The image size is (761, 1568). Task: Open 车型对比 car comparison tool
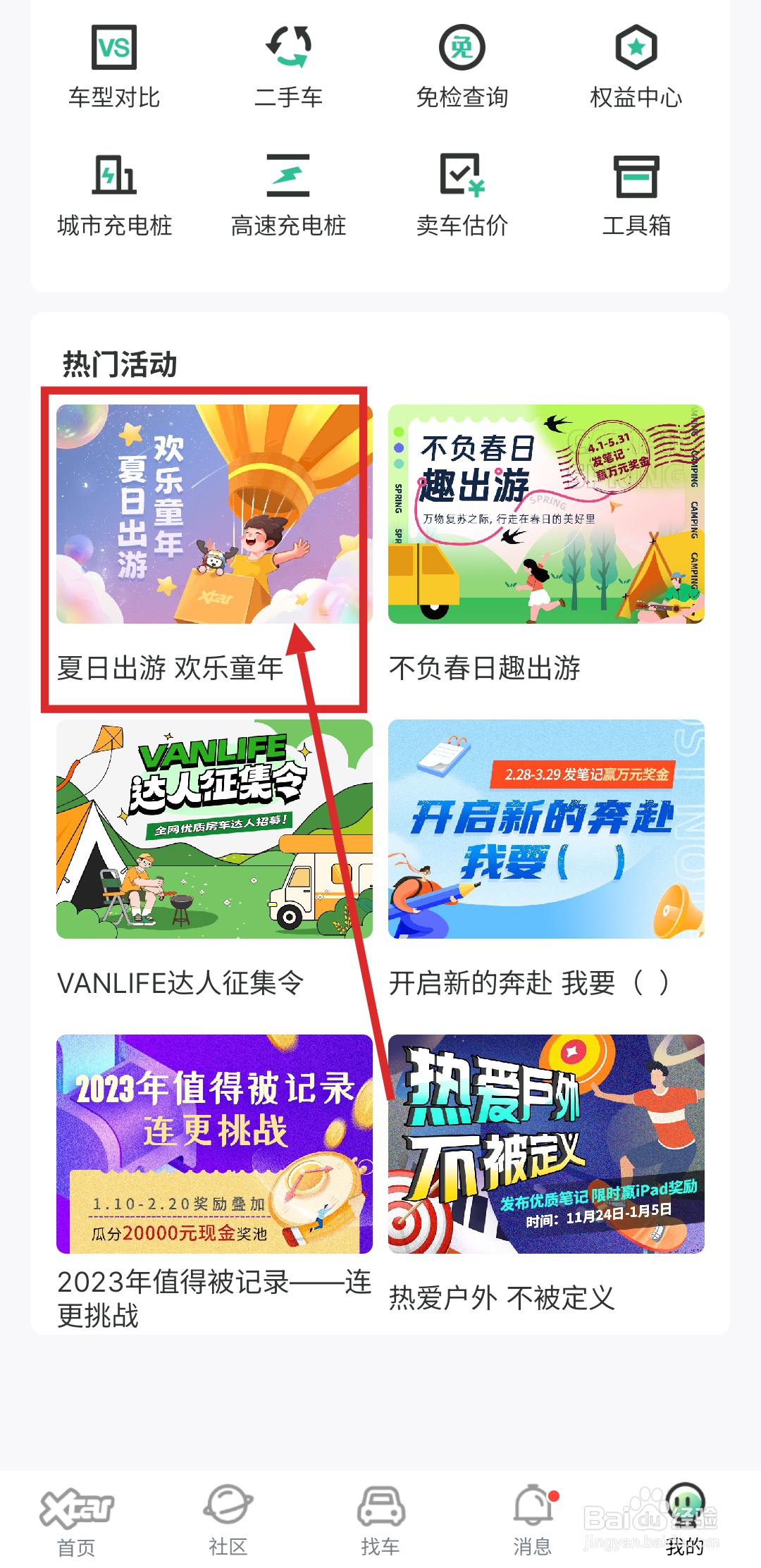click(114, 67)
